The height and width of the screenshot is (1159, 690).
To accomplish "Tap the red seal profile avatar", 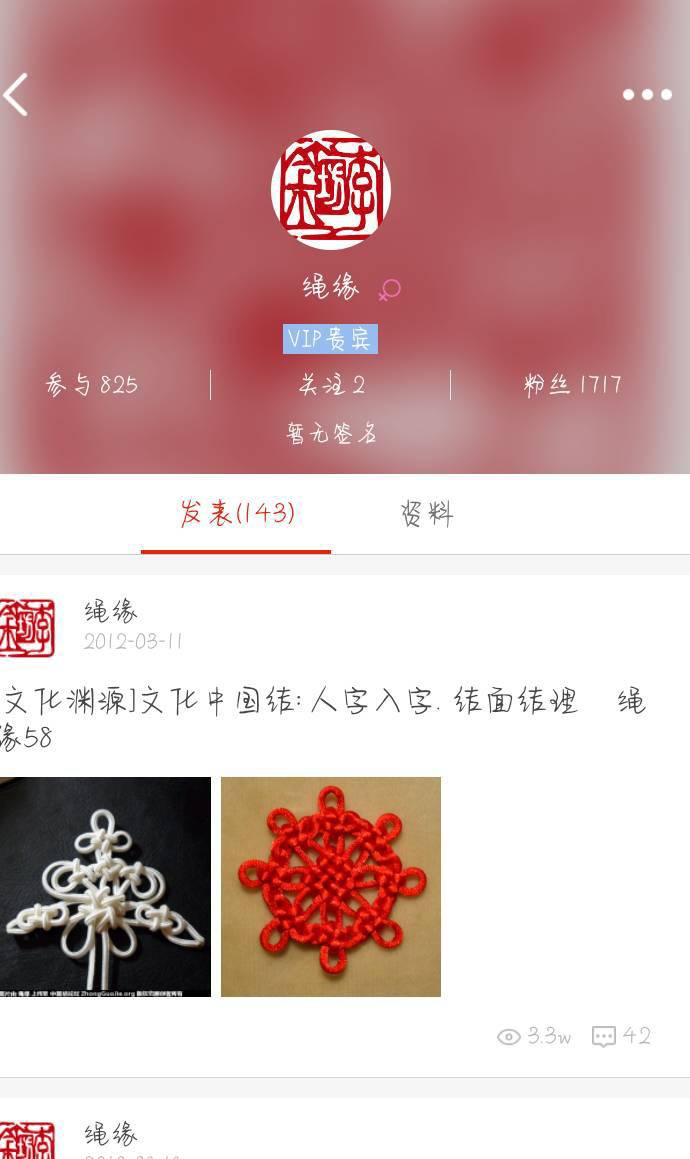I will click(330, 190).
